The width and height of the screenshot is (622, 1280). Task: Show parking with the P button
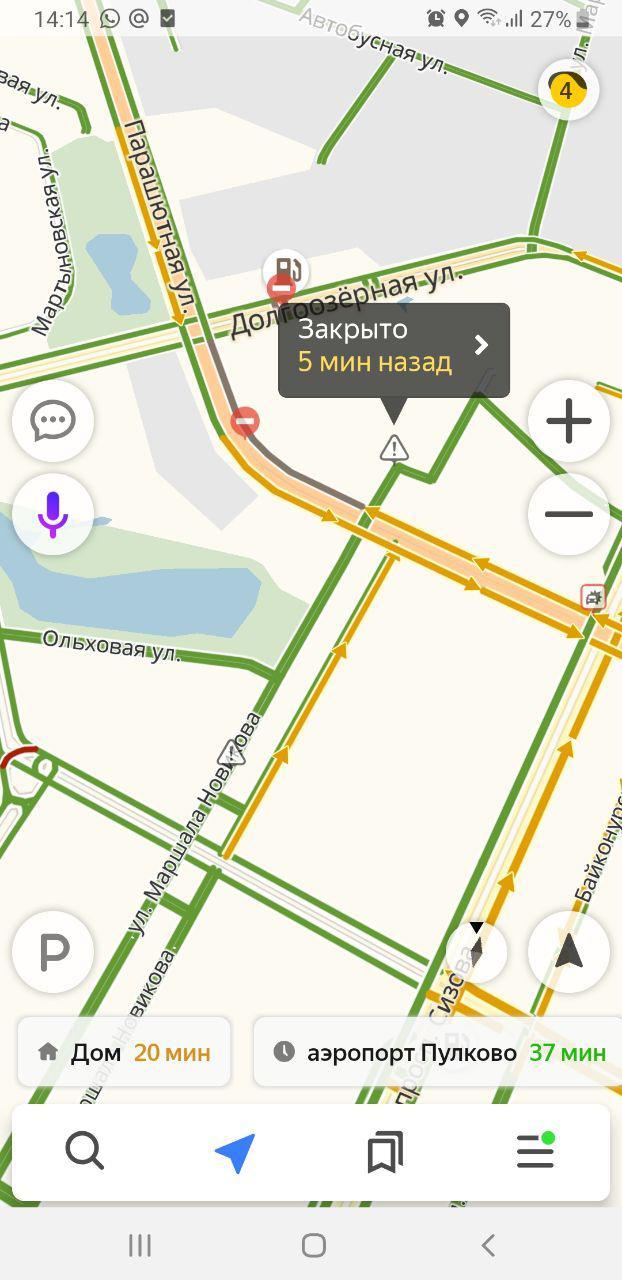click(53, 952)
